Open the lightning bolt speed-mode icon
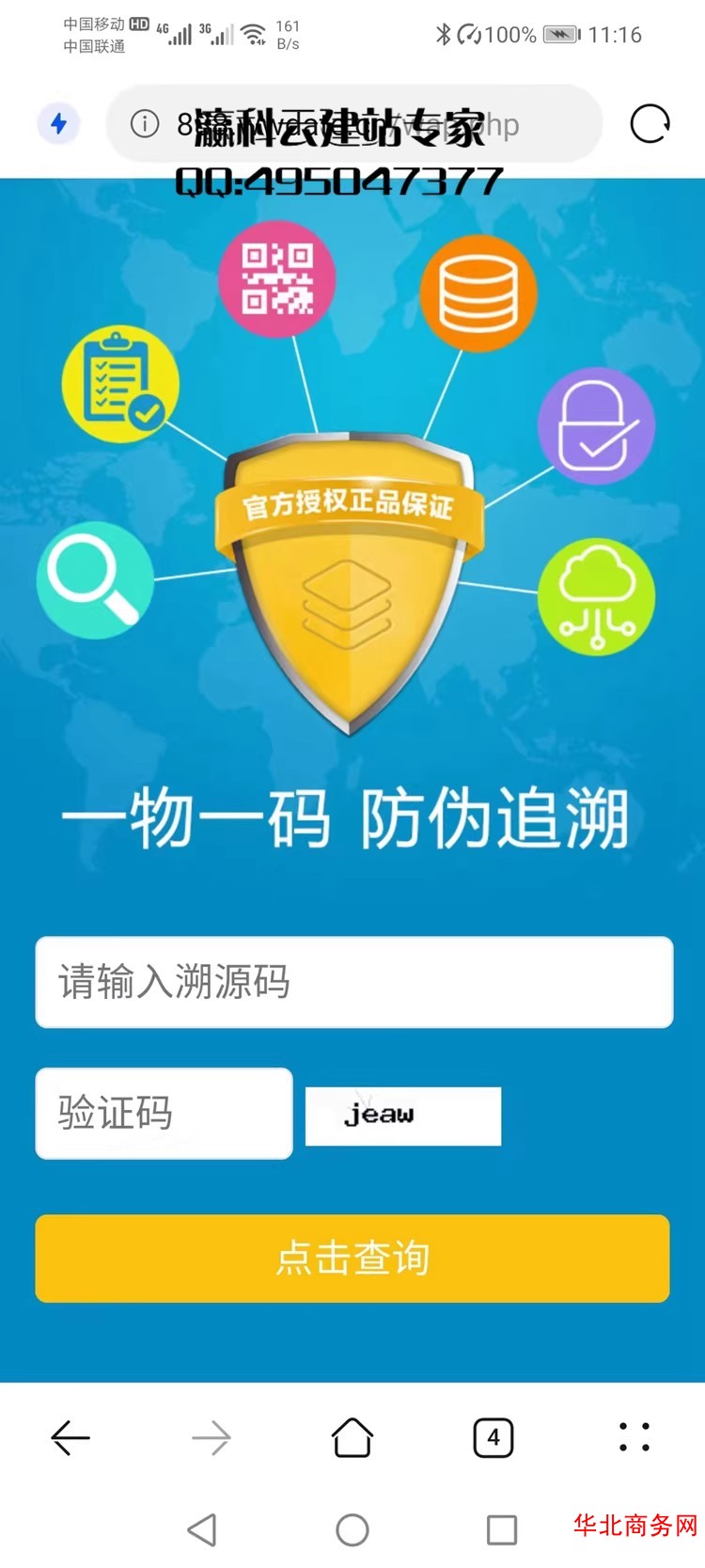The height and width of the screenshot is (1568, 705). [x=58, y=123]
